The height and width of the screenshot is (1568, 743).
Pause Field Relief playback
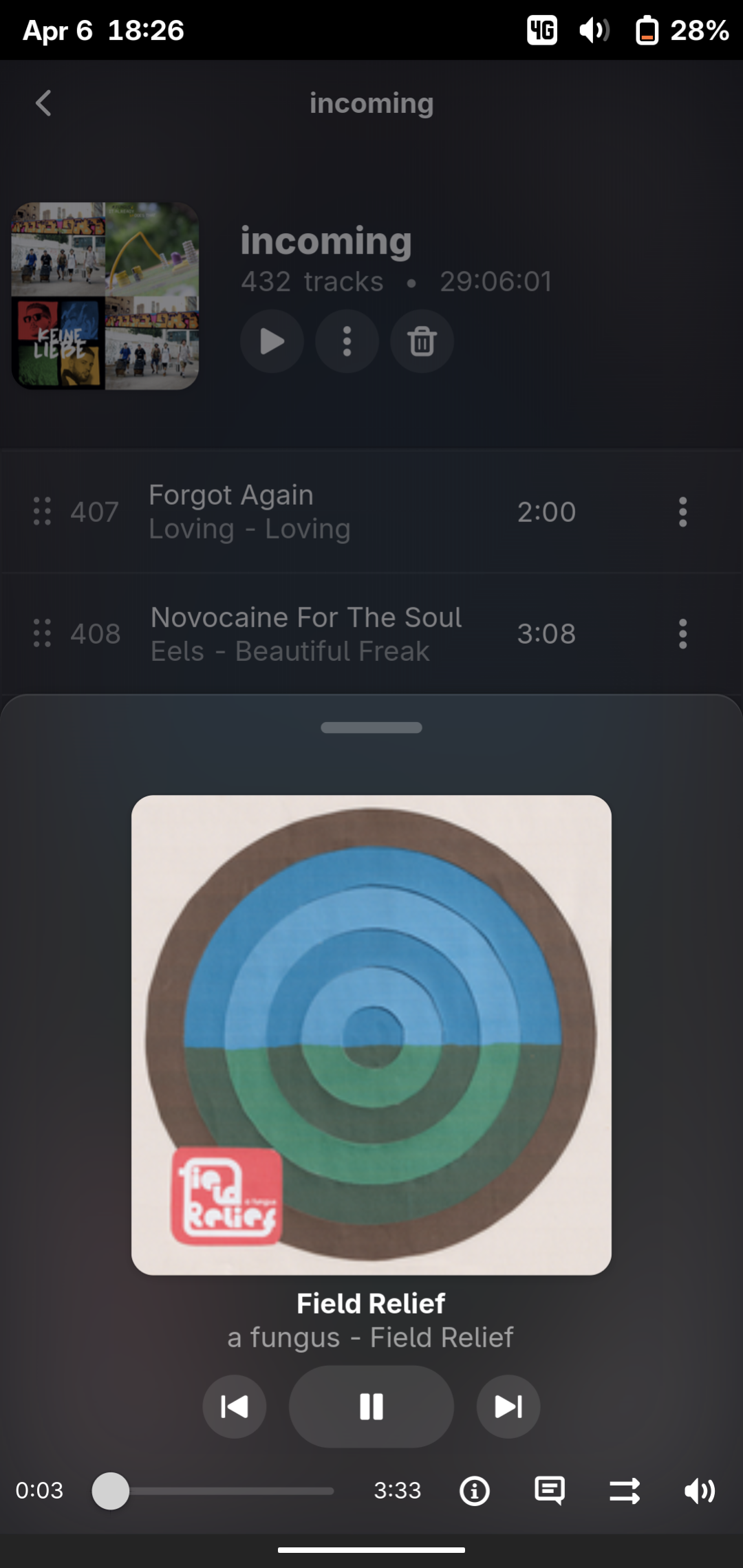[371, 1406]
